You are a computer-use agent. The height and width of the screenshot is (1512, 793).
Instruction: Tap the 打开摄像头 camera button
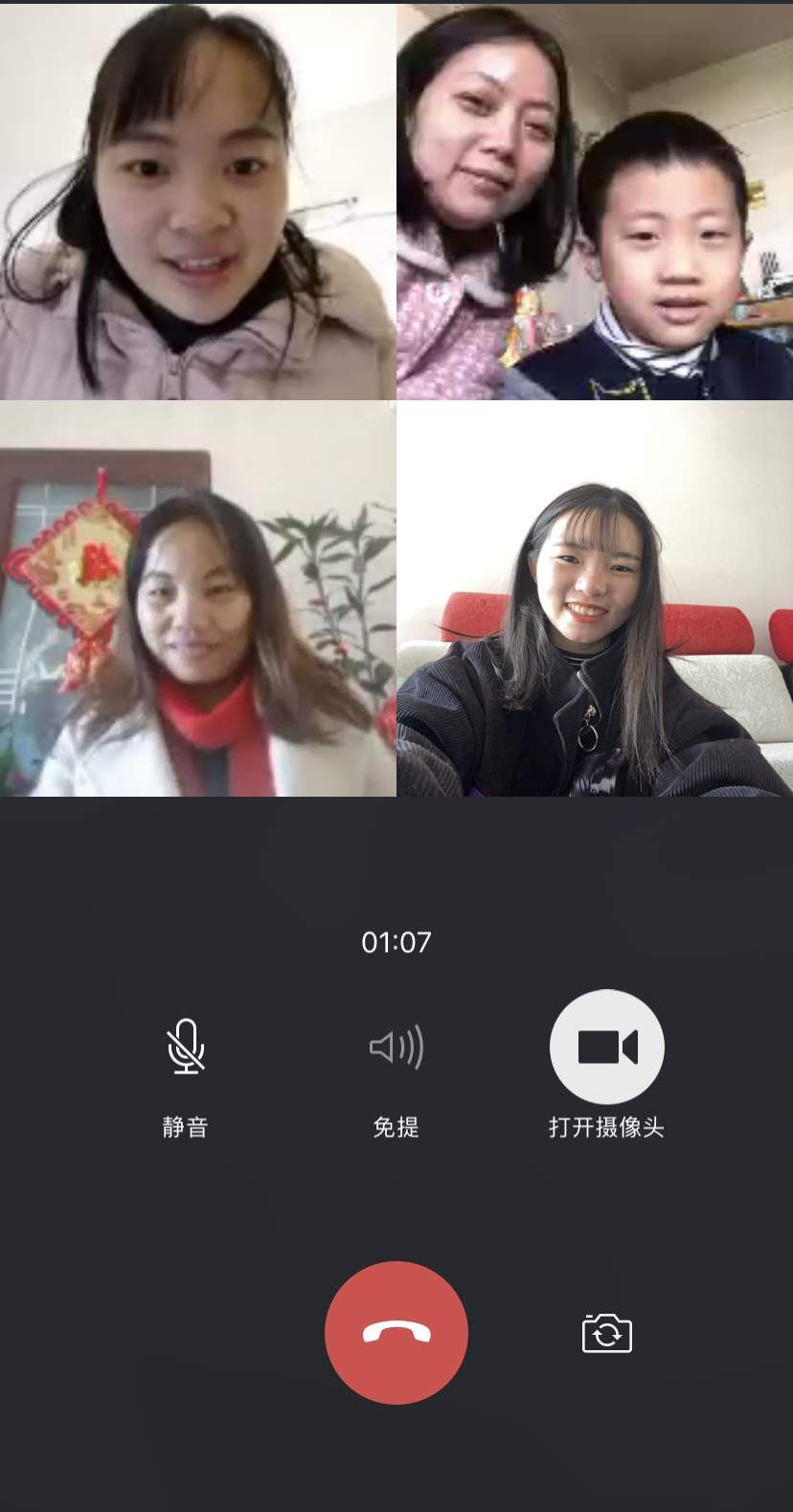pos(606,1047)
